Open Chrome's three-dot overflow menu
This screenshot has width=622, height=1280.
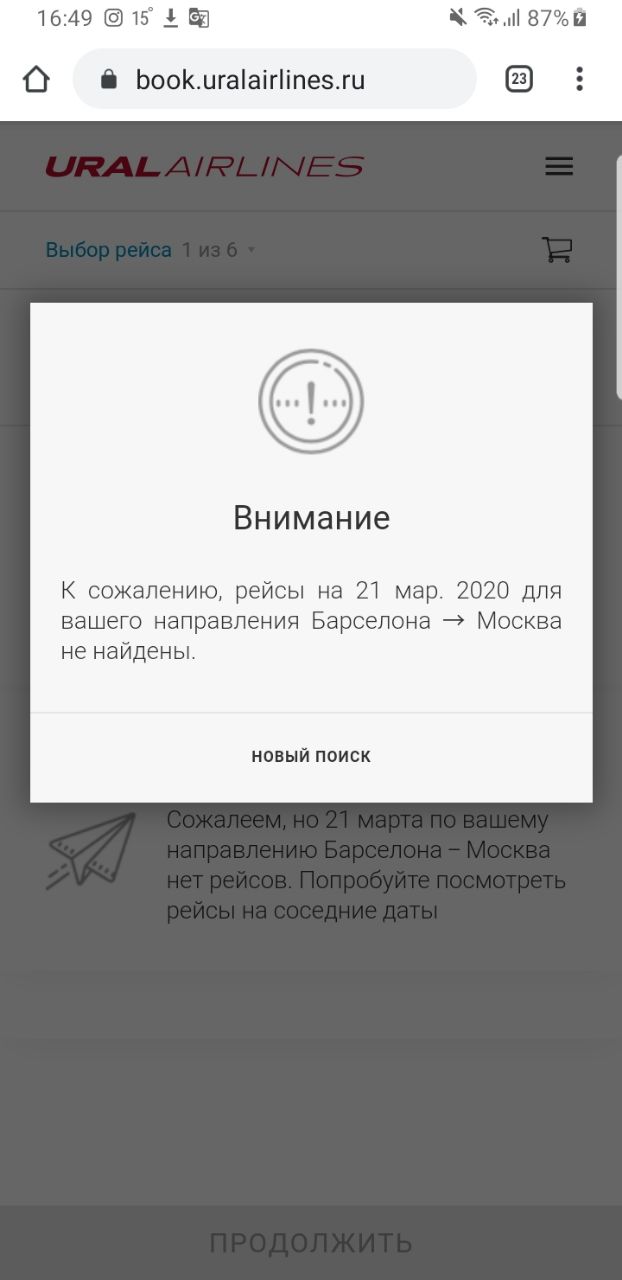coord(579,79)
